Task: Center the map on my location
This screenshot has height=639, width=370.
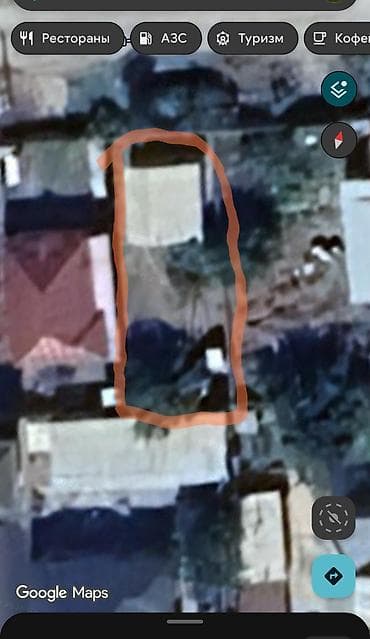Action: [x=333, y=518]
